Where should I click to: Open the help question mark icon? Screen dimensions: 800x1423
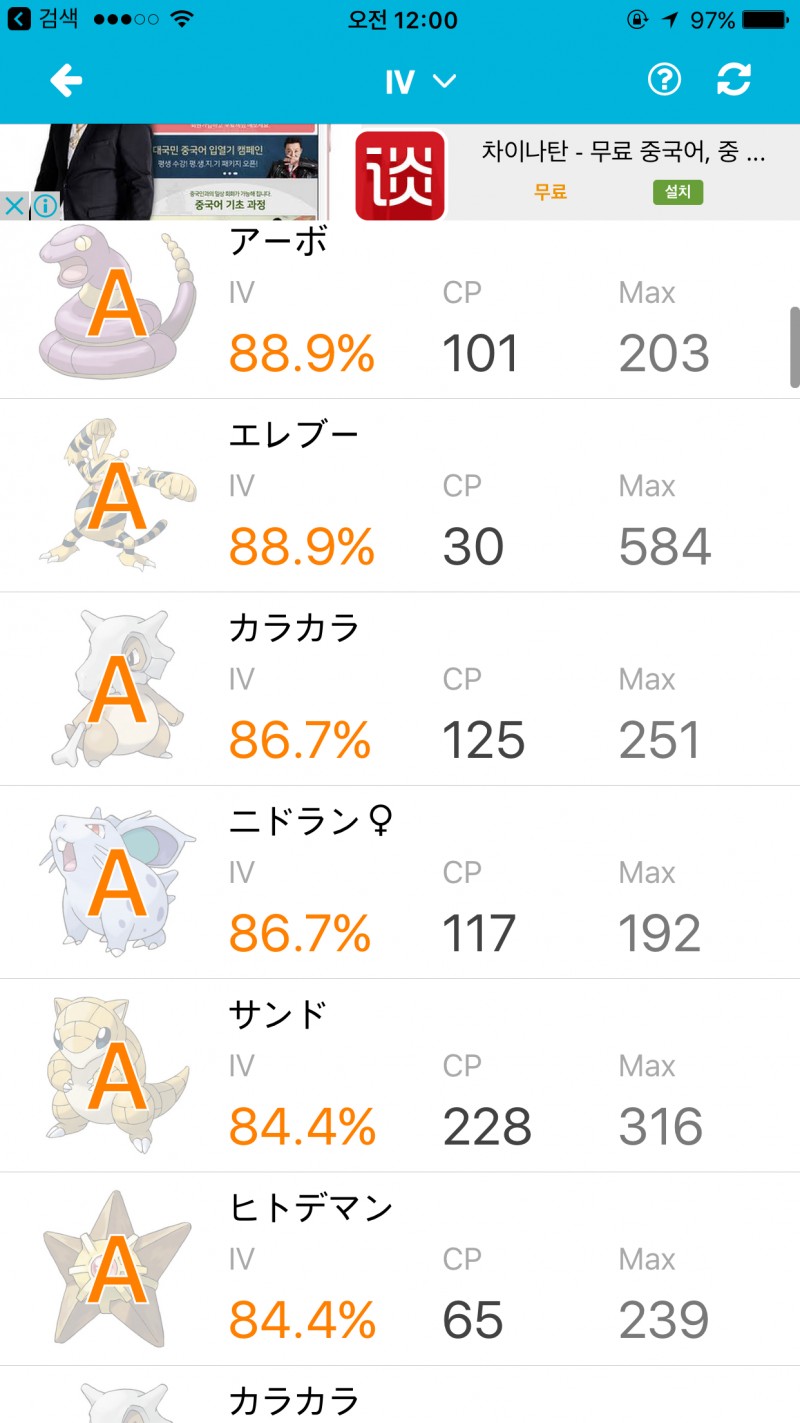pyautogui.click(x=664, y=81)
